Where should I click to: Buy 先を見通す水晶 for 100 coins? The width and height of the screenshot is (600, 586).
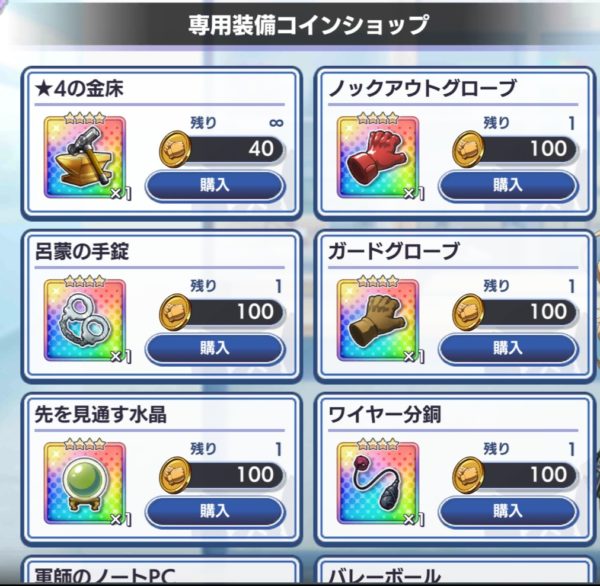click(215, 511)
